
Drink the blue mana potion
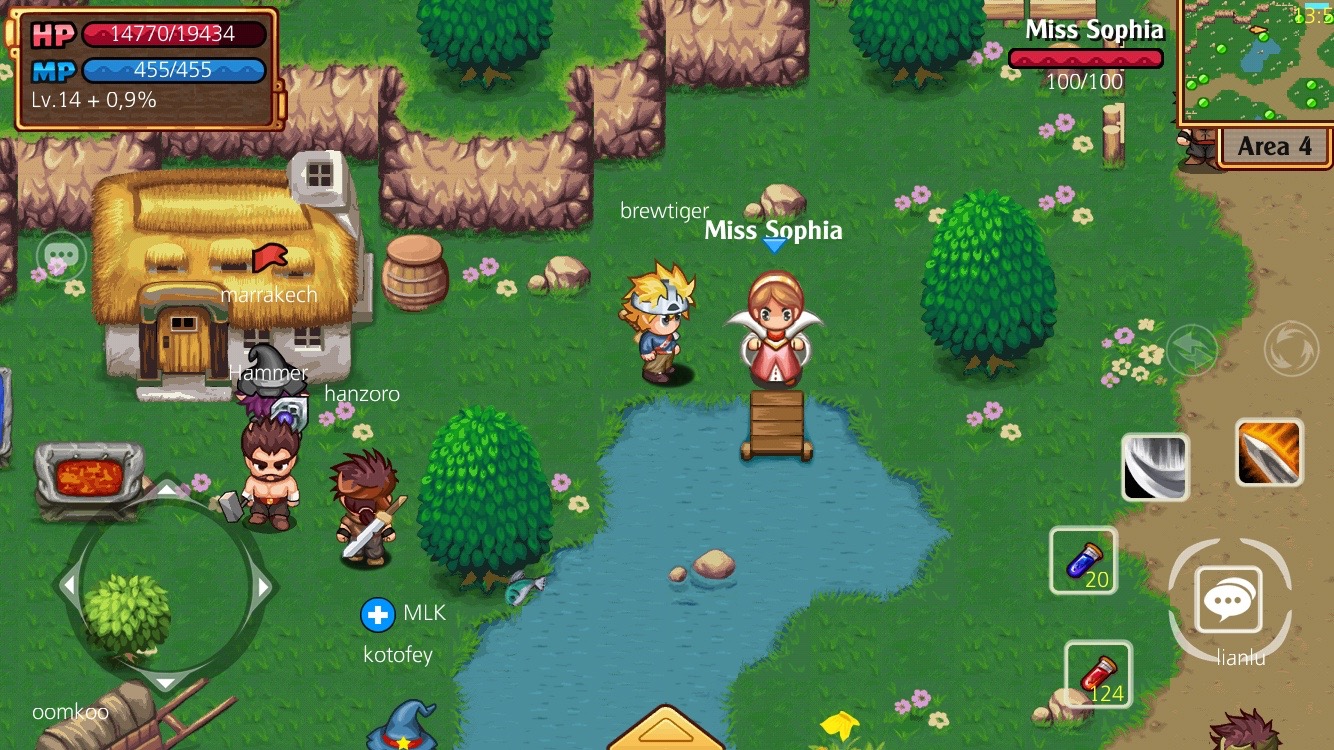[x=1083, y=560]
